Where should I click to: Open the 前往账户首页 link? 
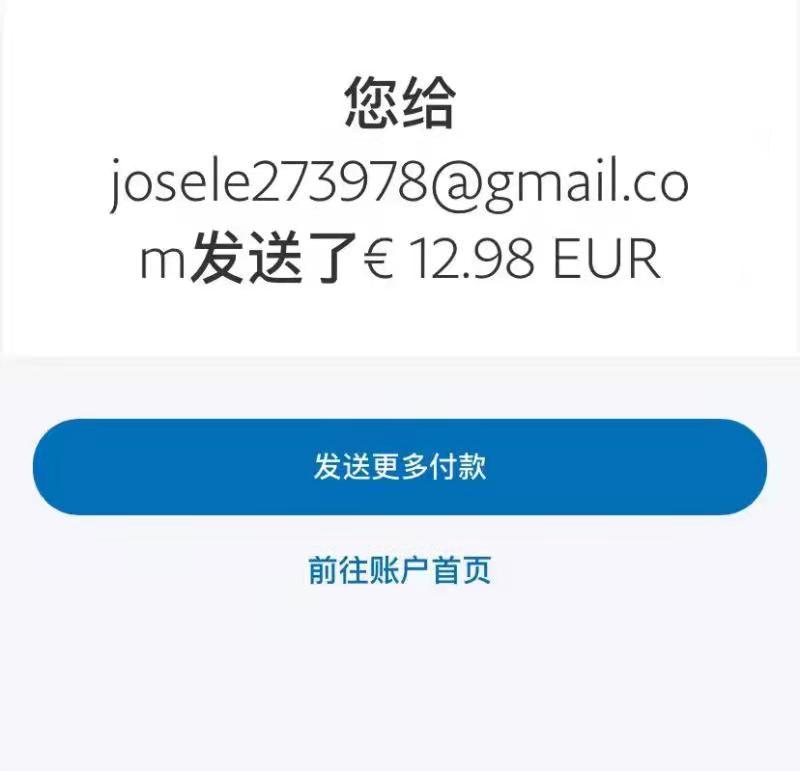[x=400, y=570]
